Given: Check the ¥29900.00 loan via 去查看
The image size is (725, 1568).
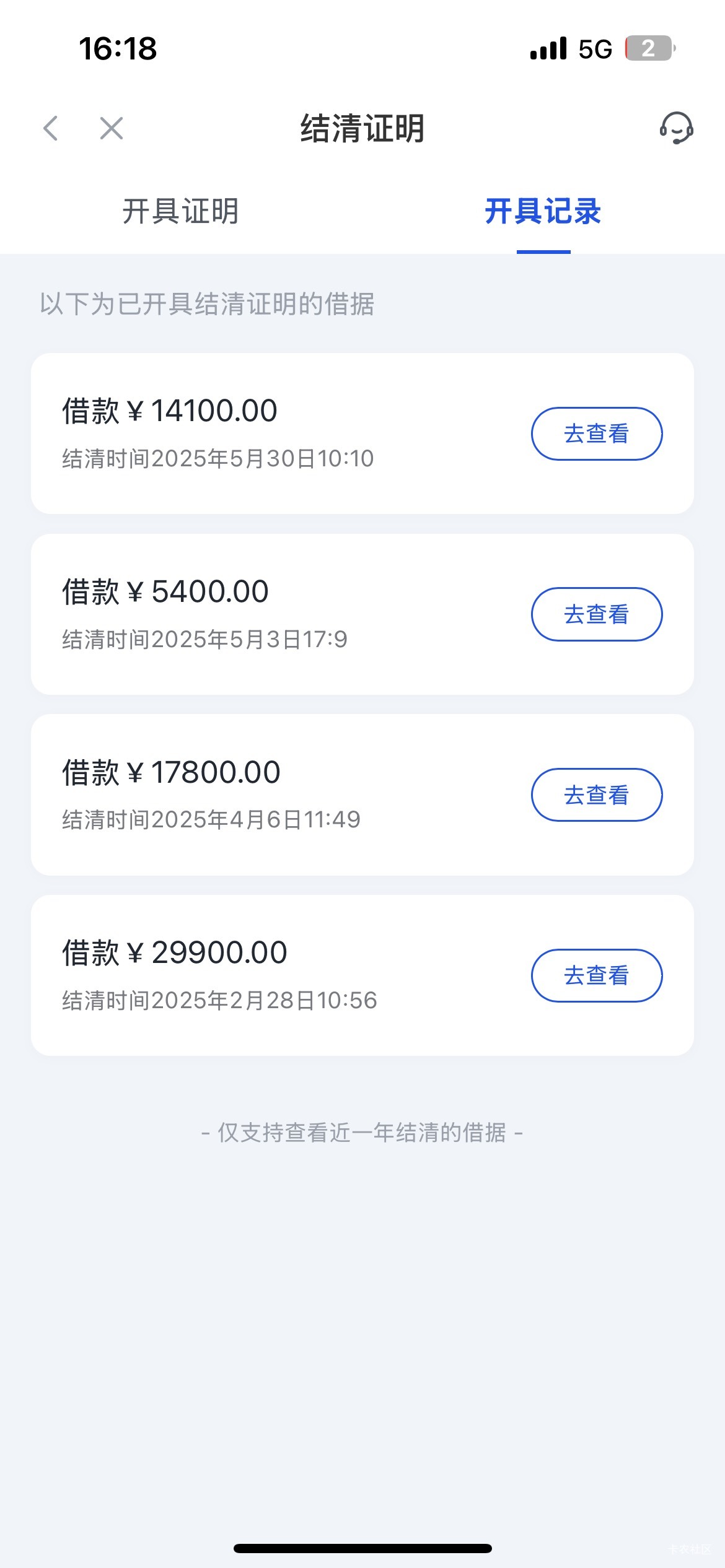Looking at the screenshot, I should 597,975.
